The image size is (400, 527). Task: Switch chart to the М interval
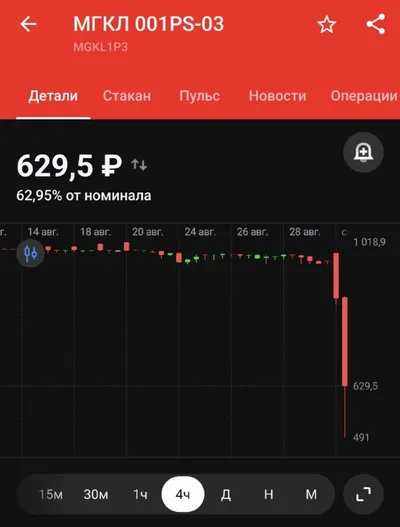(x=311, y=494)
